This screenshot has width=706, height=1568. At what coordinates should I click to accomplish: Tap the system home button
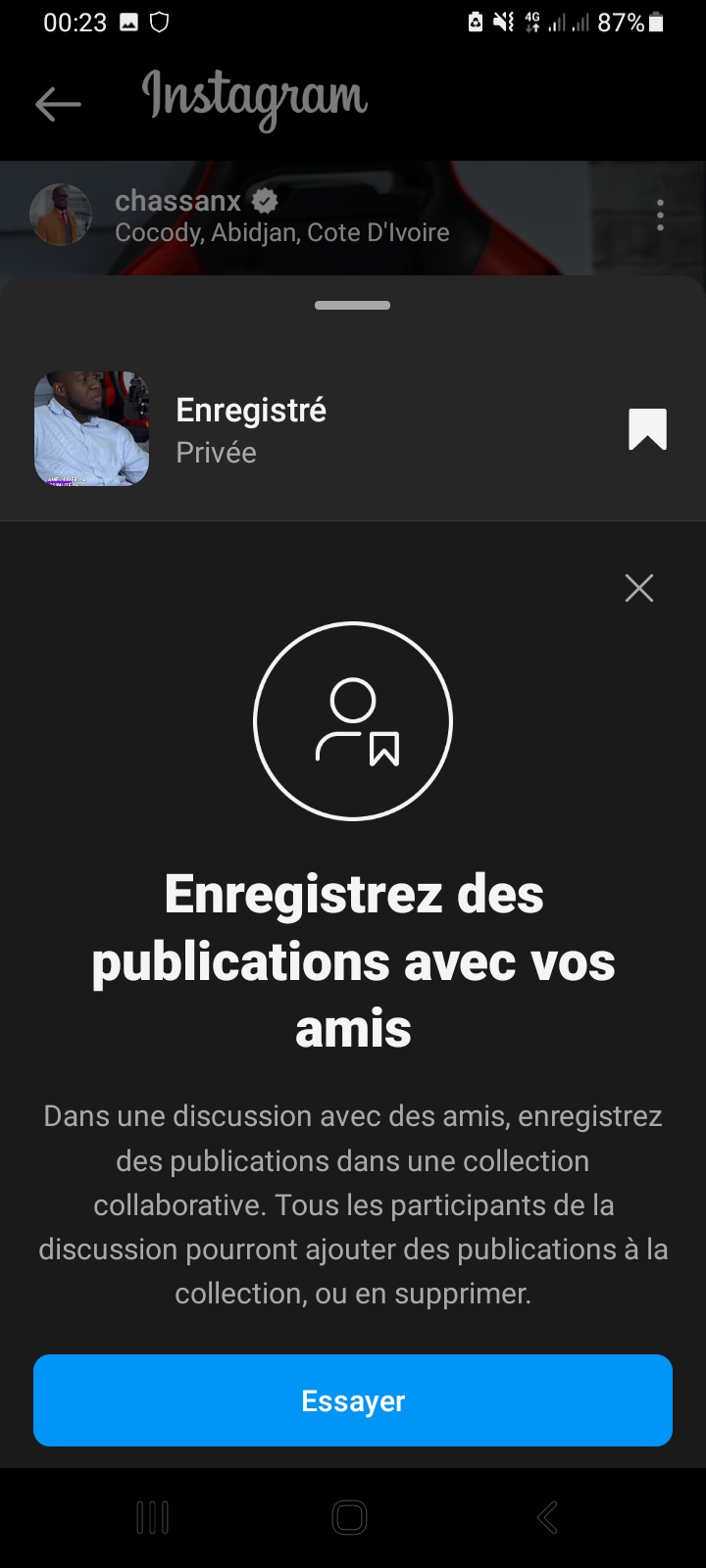click(x=350, y=1517)
